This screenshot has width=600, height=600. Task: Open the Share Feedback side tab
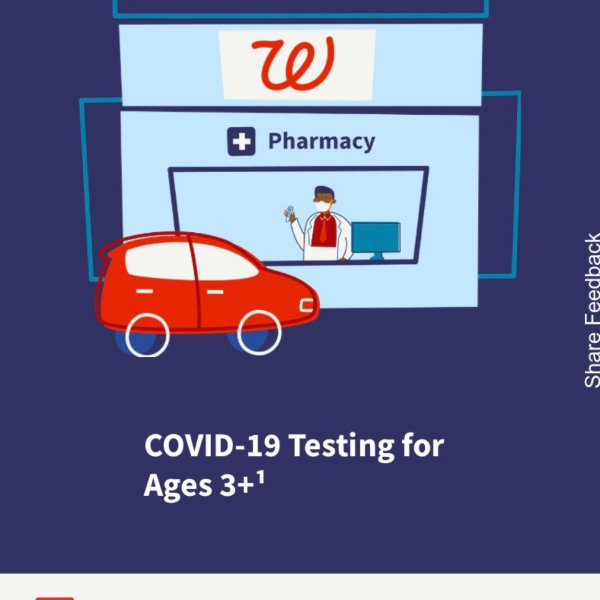coord(591,311)
